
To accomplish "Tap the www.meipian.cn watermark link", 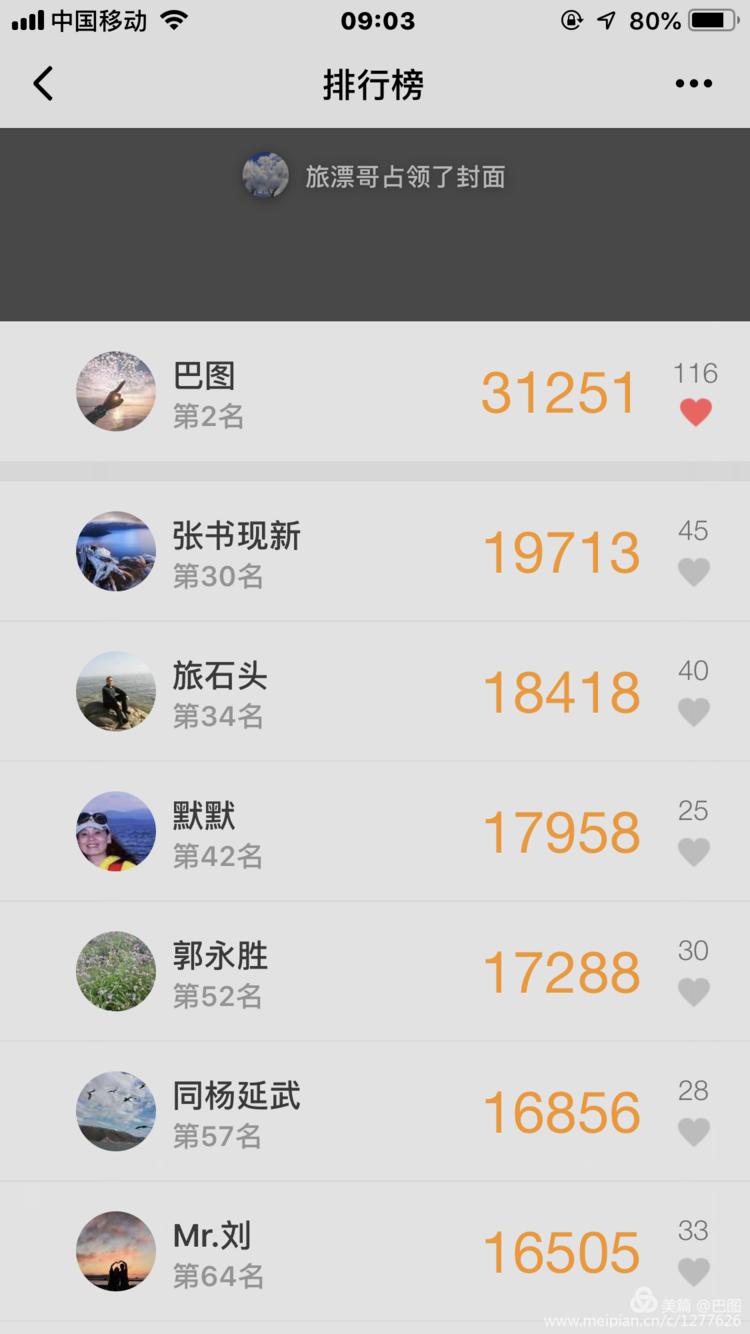I will tap(641, 1320).
